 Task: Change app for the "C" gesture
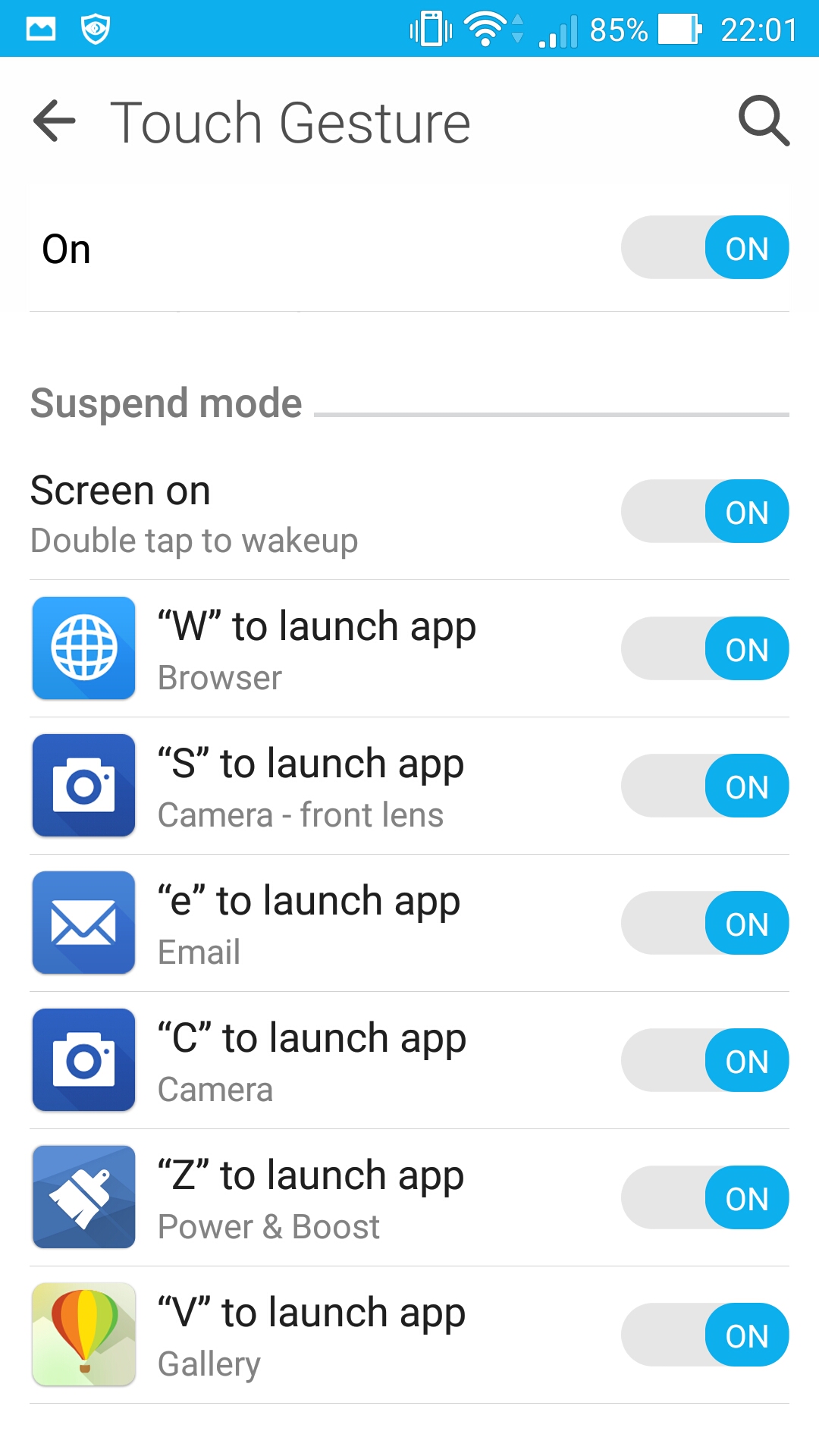click(311, 1061)
